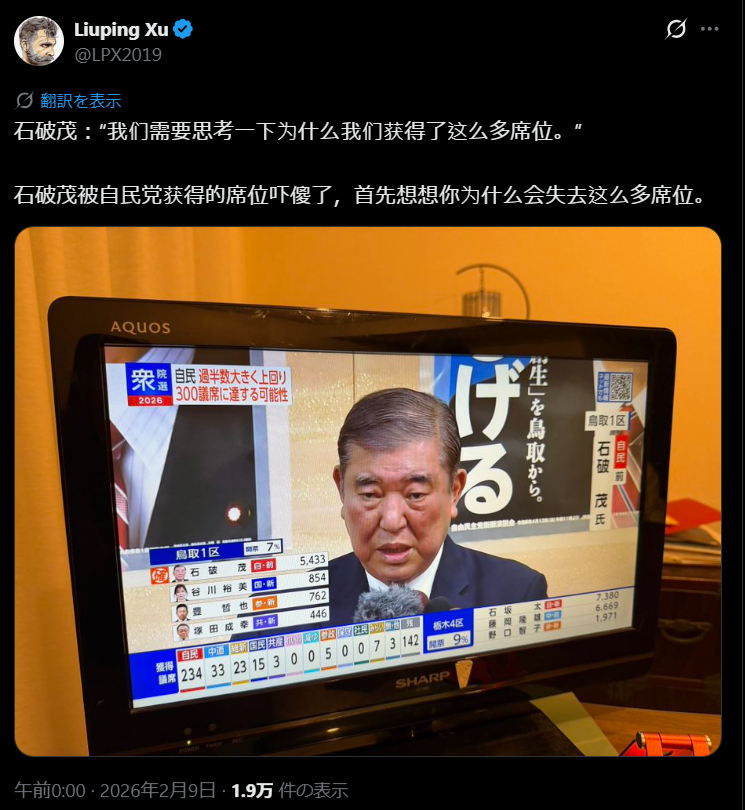Viewport: 745px width, 810px height.
Task: Tap the Grok icon on the post
Action: tap(676, 29)
